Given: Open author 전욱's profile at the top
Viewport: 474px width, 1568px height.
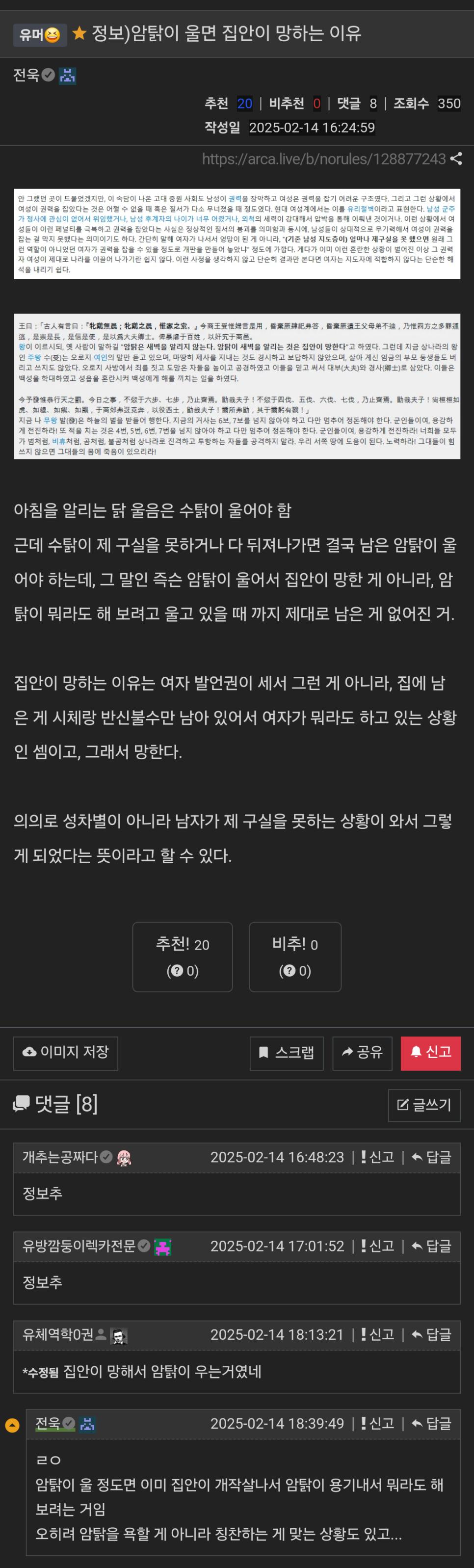Looking at the screenshot, I should (26, 75).
